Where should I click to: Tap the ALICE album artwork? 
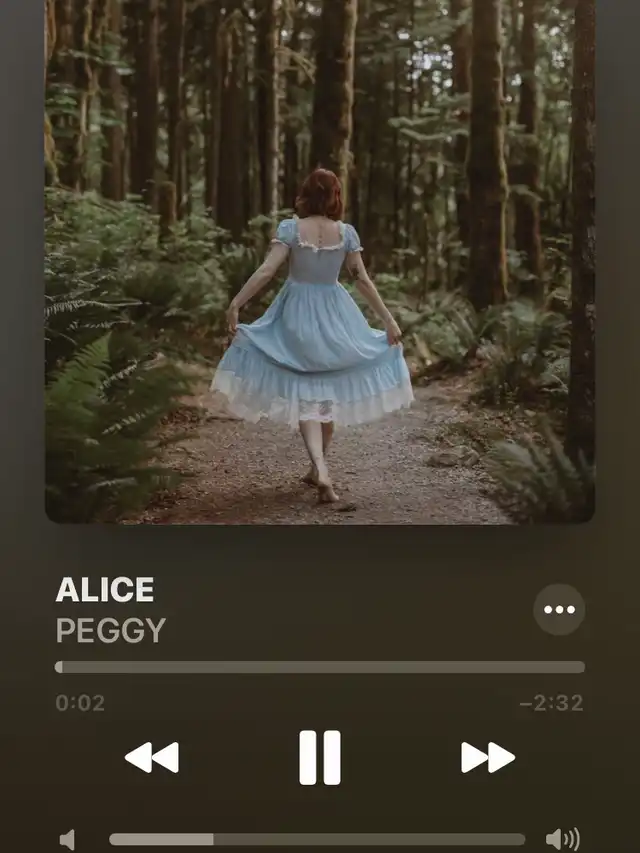click(x=320, y=261)
